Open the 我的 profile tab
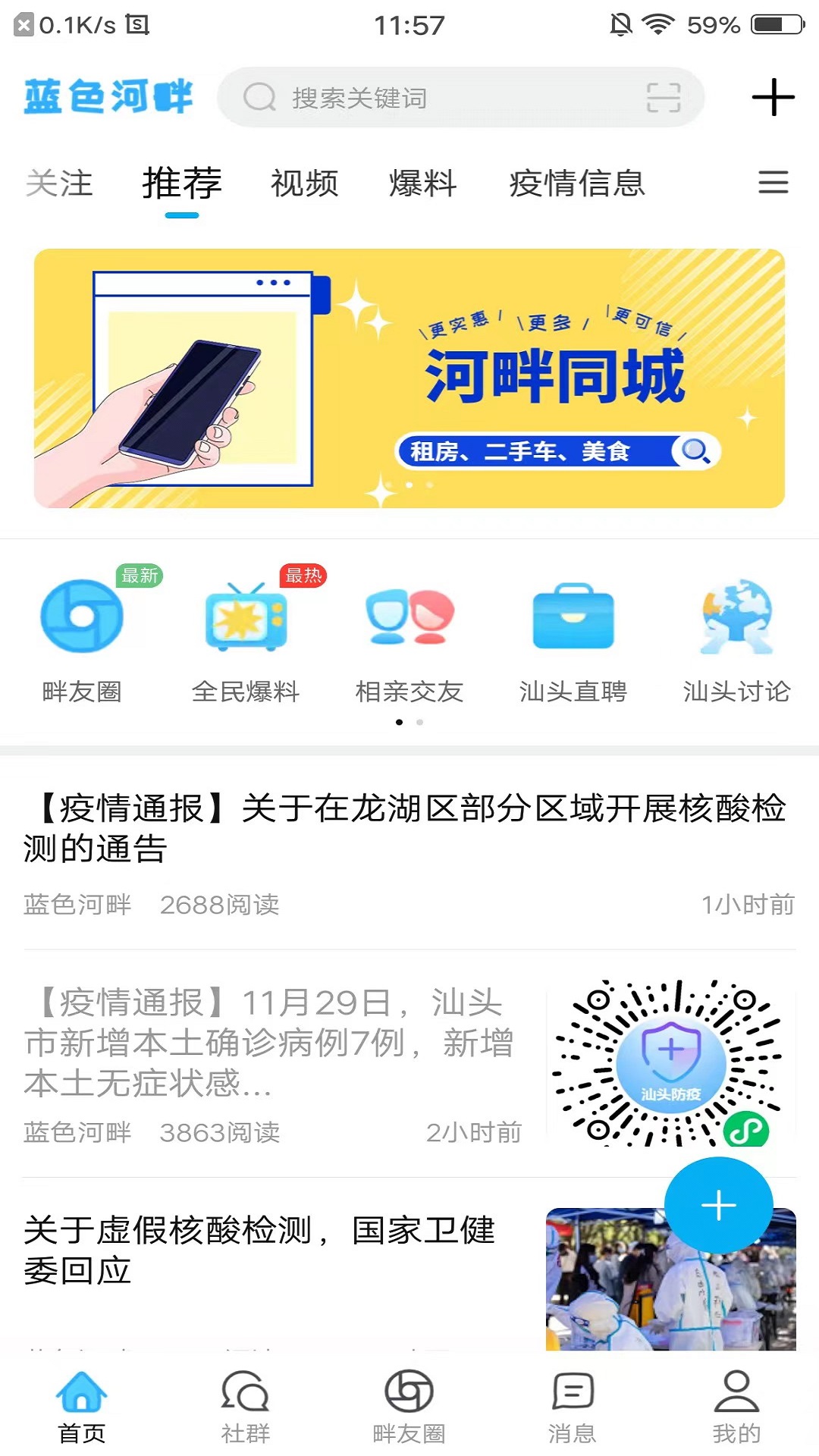819x1456 pixels. coord(736,1405)
